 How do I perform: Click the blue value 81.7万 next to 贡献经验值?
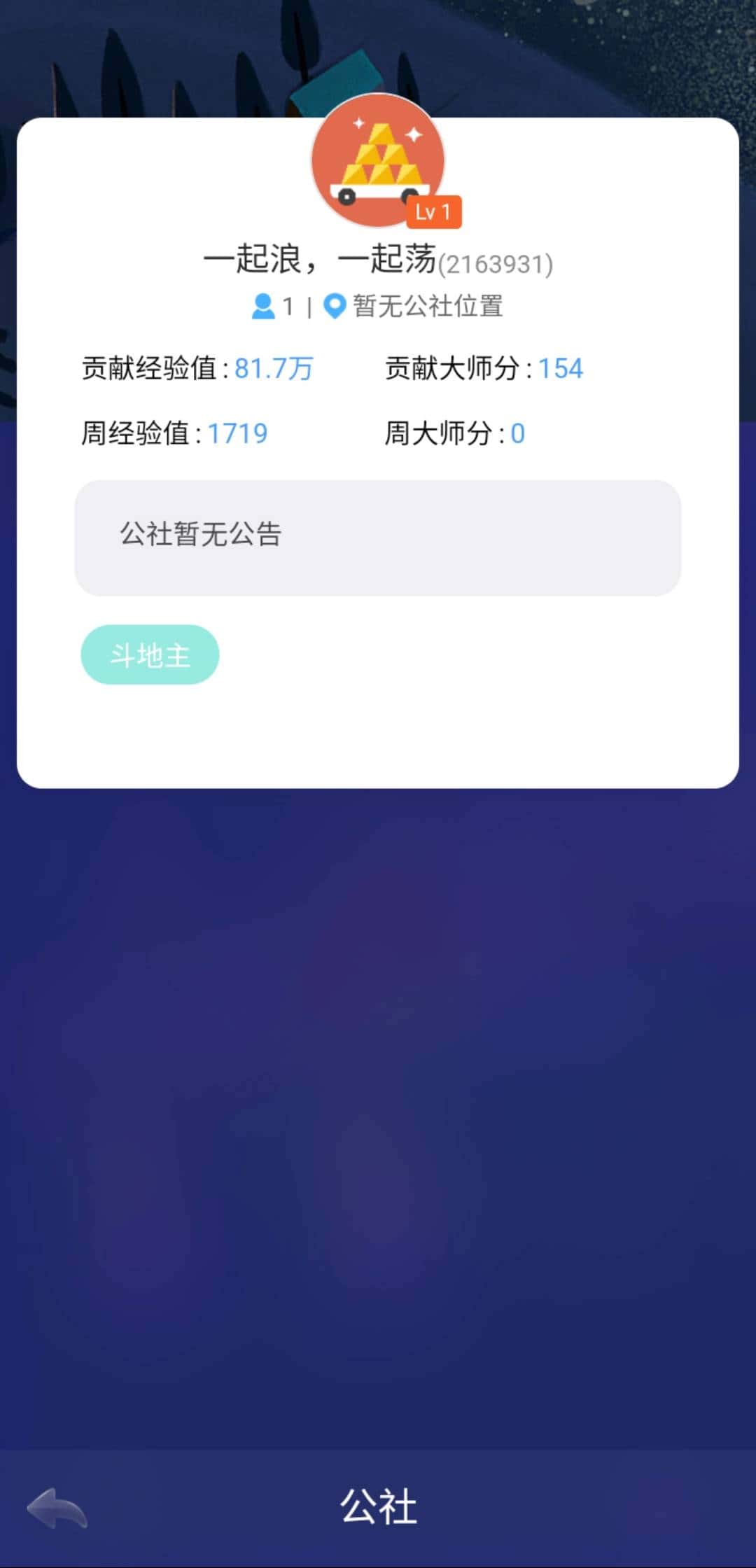pyautogui.click(x=274, y=368)
